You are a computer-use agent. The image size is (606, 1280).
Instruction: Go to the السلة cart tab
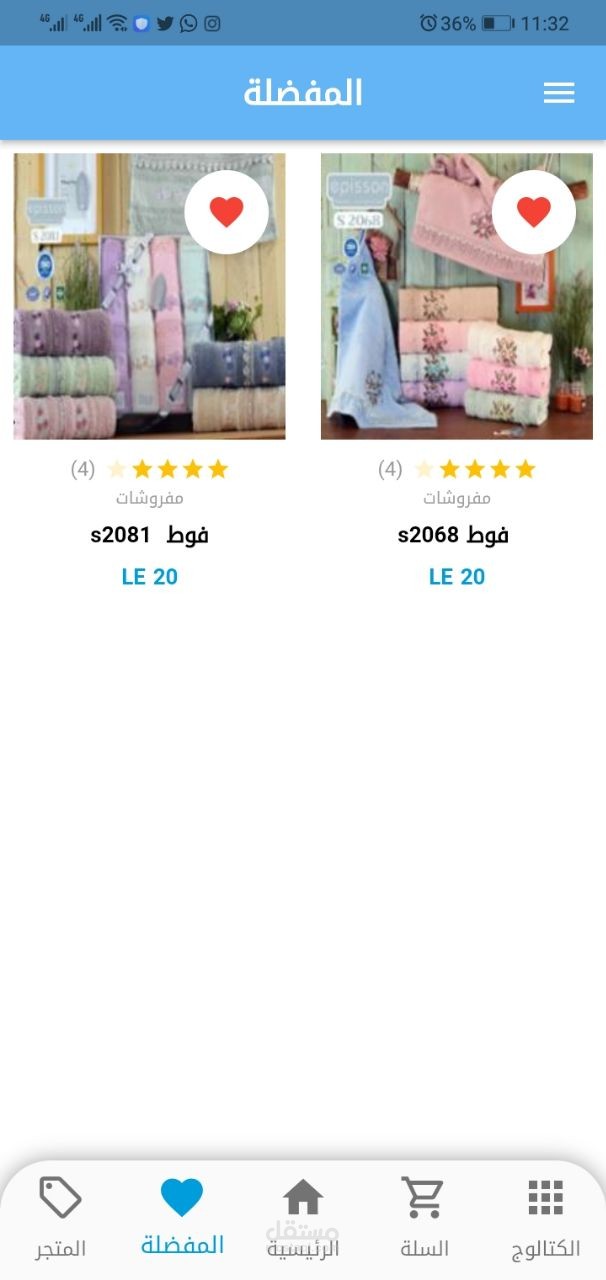tap(424, 1217)
